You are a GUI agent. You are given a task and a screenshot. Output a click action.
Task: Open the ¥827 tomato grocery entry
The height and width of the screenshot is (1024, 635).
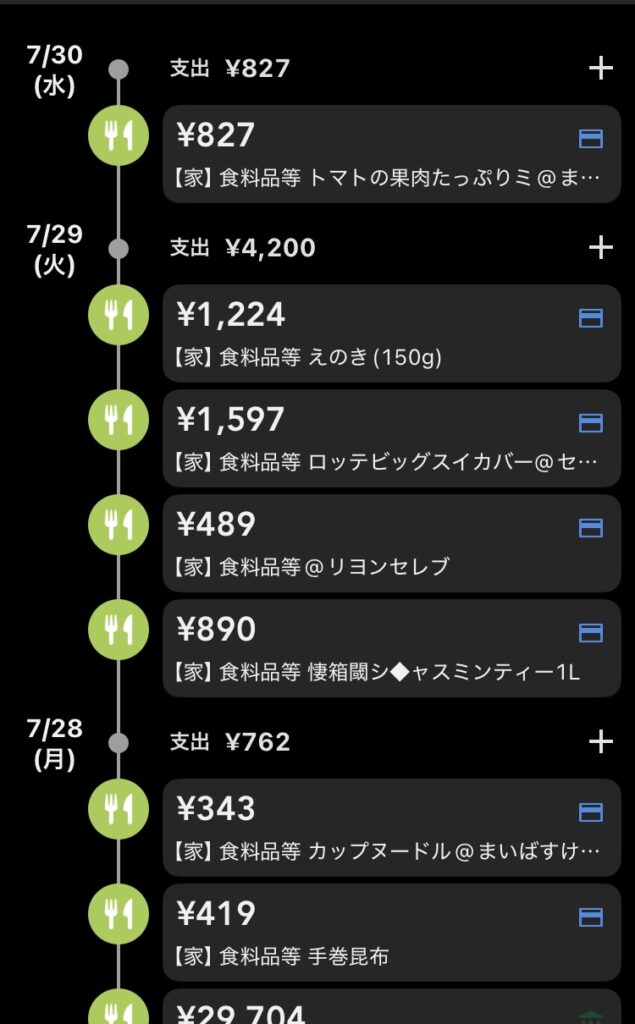(391, 154)
